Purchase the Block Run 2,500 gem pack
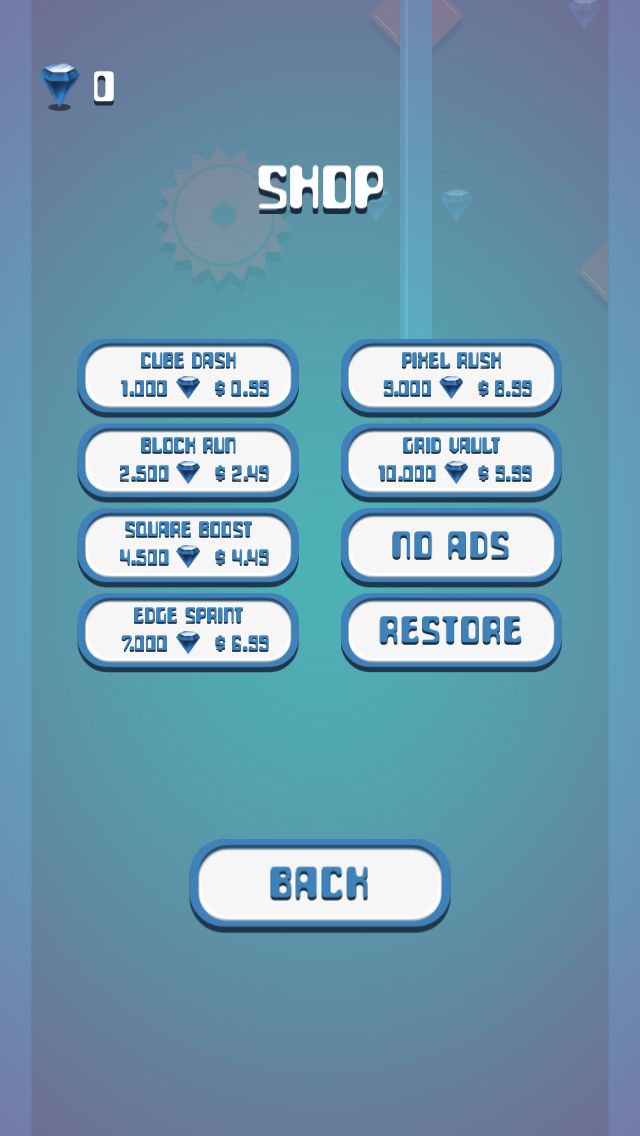This screenshot has width=640, height=1136. 188,461
